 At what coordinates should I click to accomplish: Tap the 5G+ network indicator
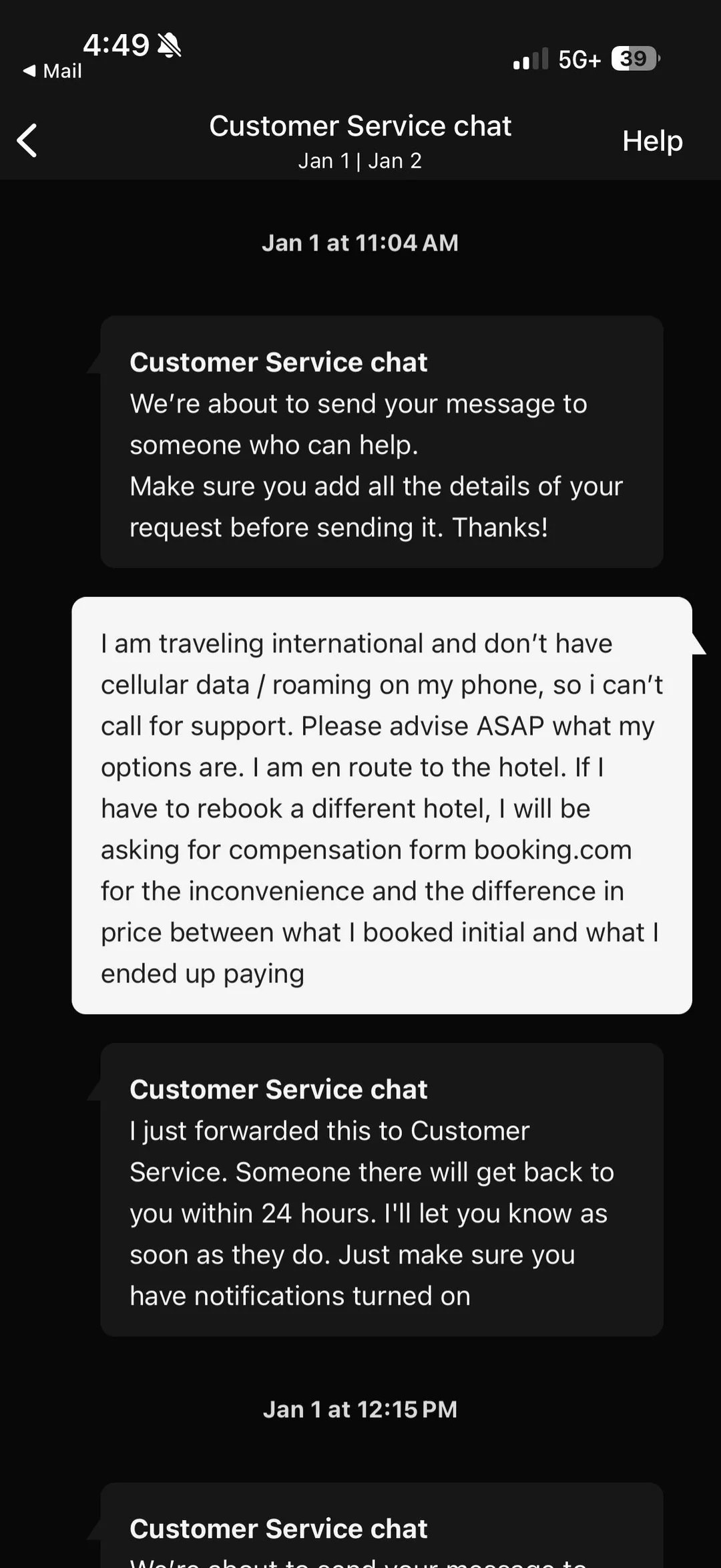click(x=579, y=59)
